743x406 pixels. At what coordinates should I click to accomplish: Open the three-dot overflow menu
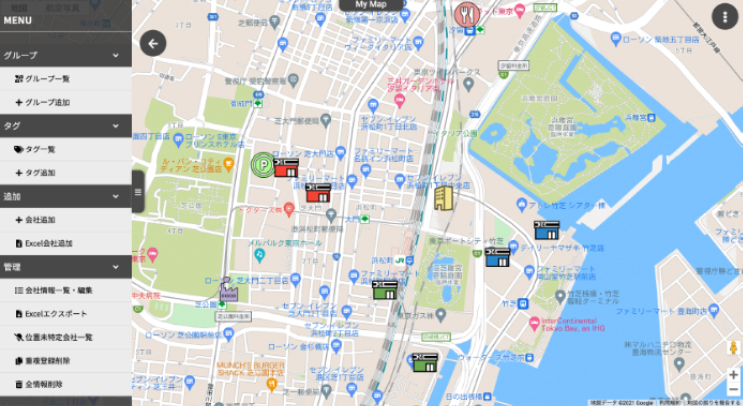[724, 18]
